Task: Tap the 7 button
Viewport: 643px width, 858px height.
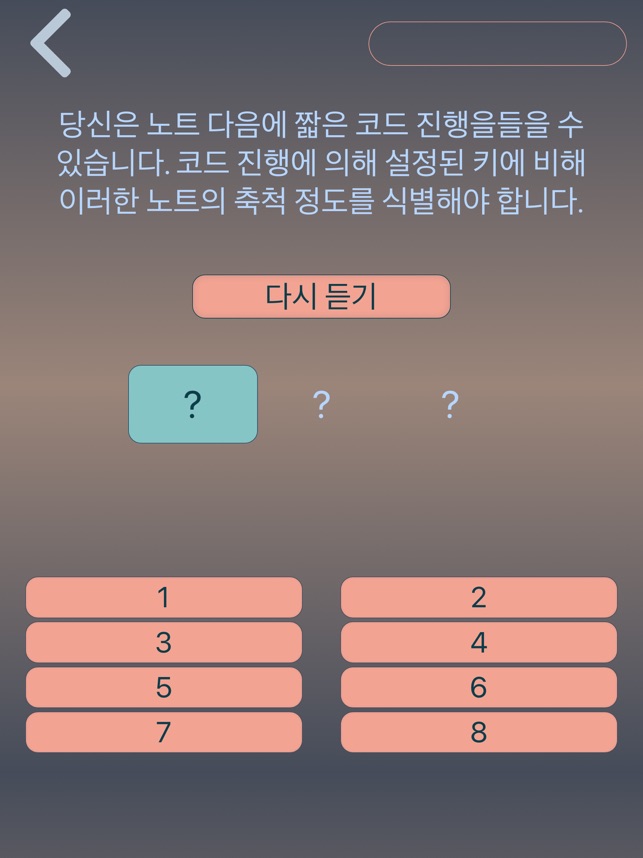Action: 163,732
